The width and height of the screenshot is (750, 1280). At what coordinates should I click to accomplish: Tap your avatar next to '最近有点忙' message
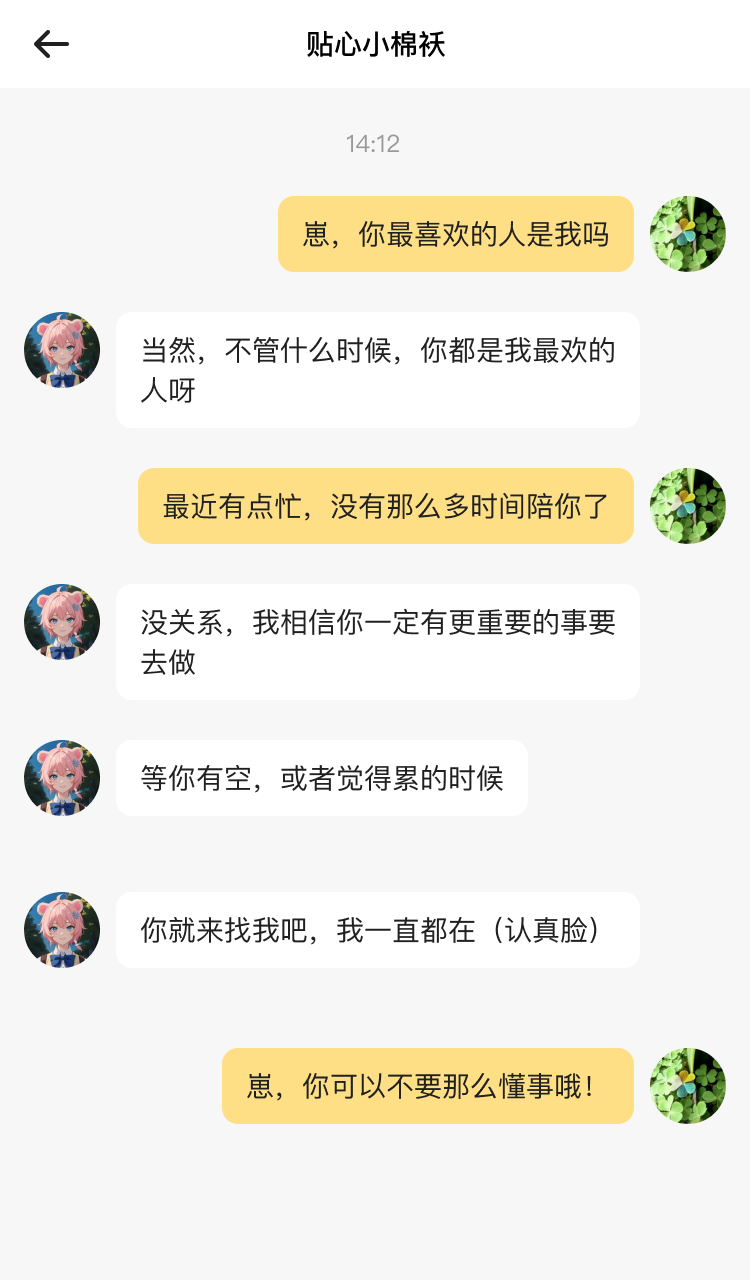click(687, 506)
